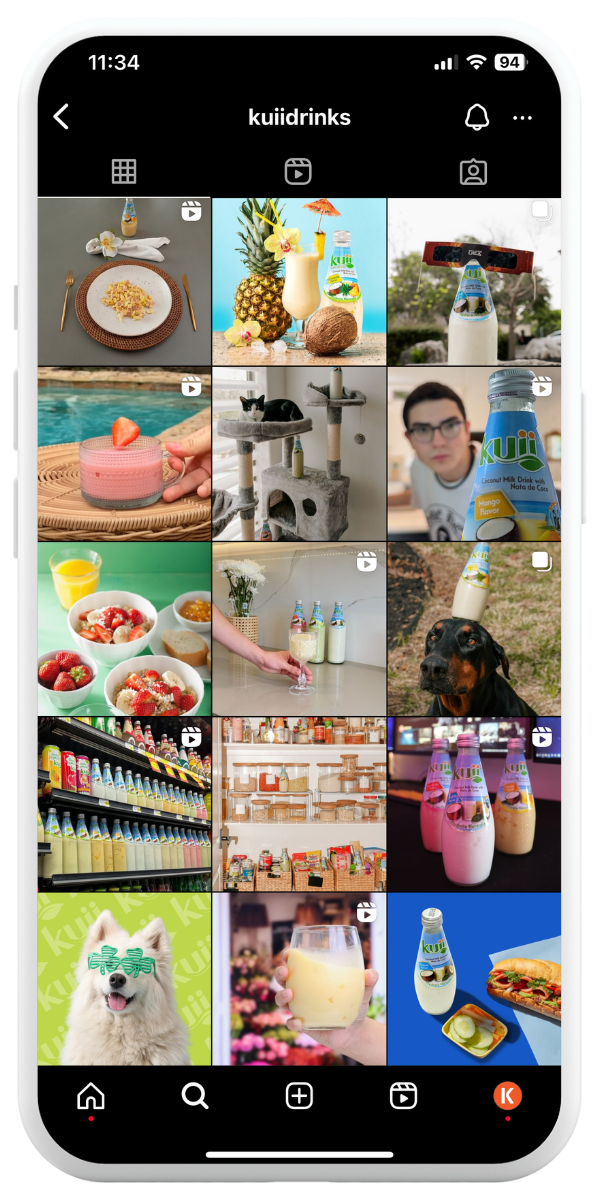Screen dimensions: 600x1200
Task: Open the notifications bell for kuiidrinks
Action: (x=477, y=117)
